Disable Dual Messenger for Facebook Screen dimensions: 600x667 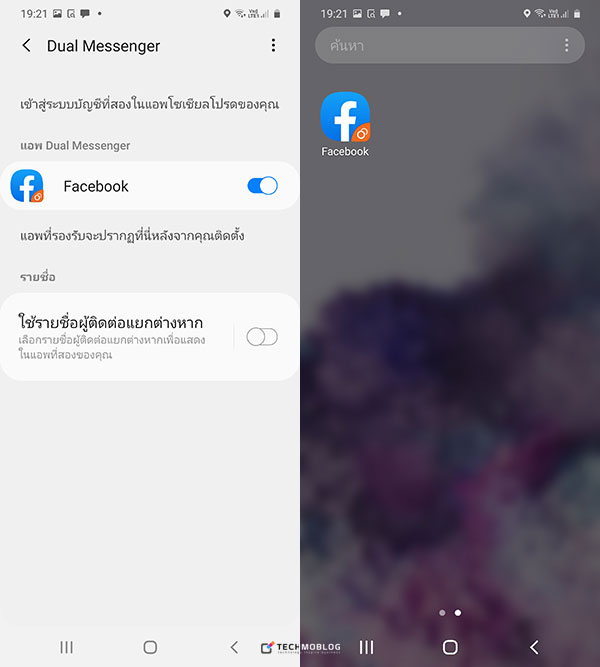pos(261,186)
